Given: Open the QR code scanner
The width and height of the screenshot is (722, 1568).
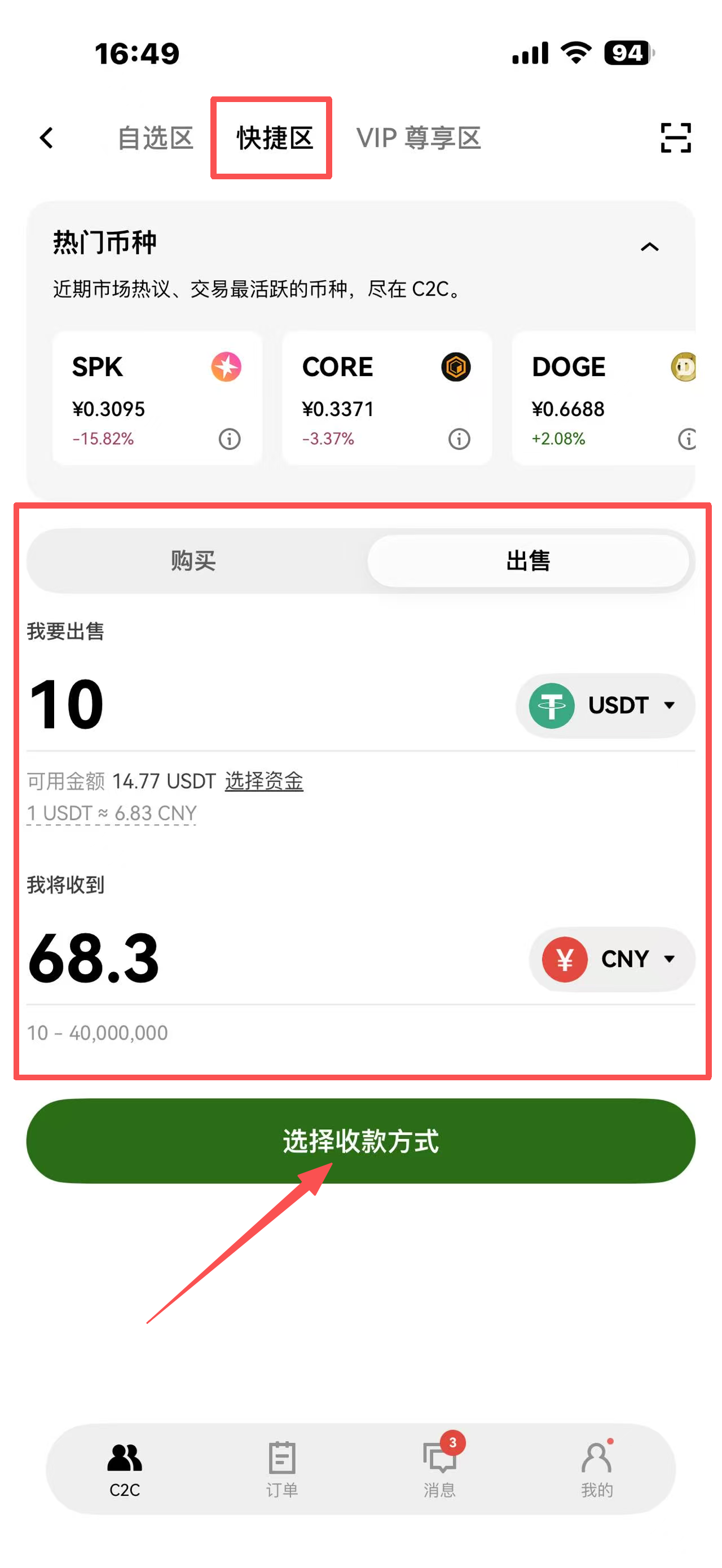Looking at the screenshot, I should tap(676, 137).
